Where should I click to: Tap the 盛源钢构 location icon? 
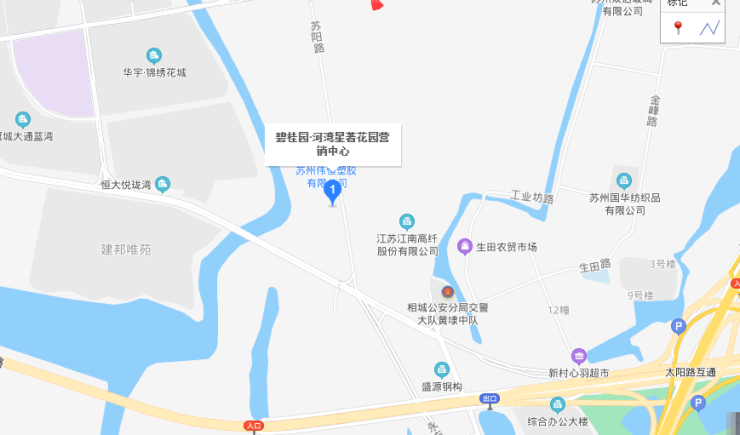click(441, 370)
